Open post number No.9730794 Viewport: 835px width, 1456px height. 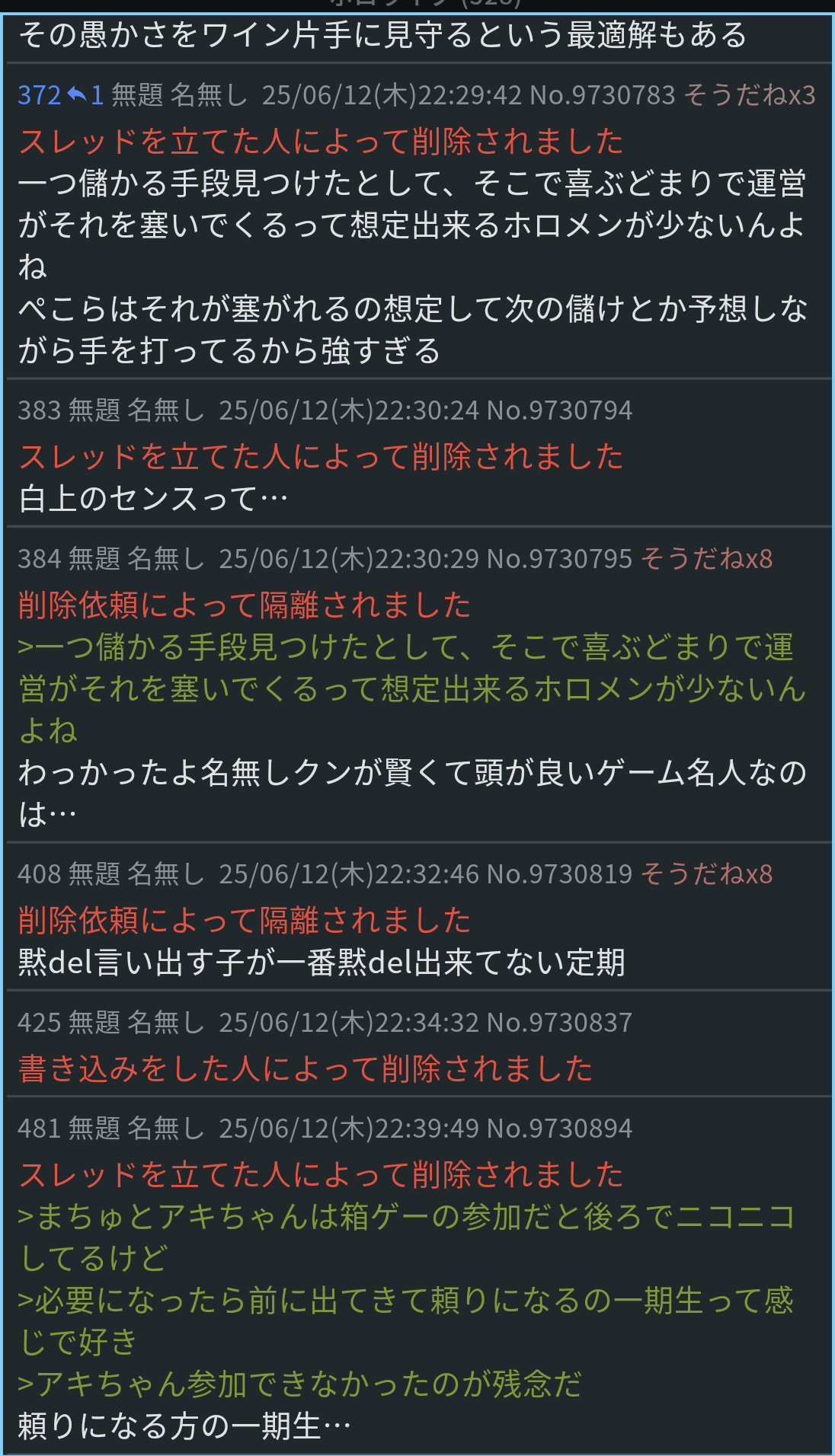pyautogui.click(x=559, y=410)
